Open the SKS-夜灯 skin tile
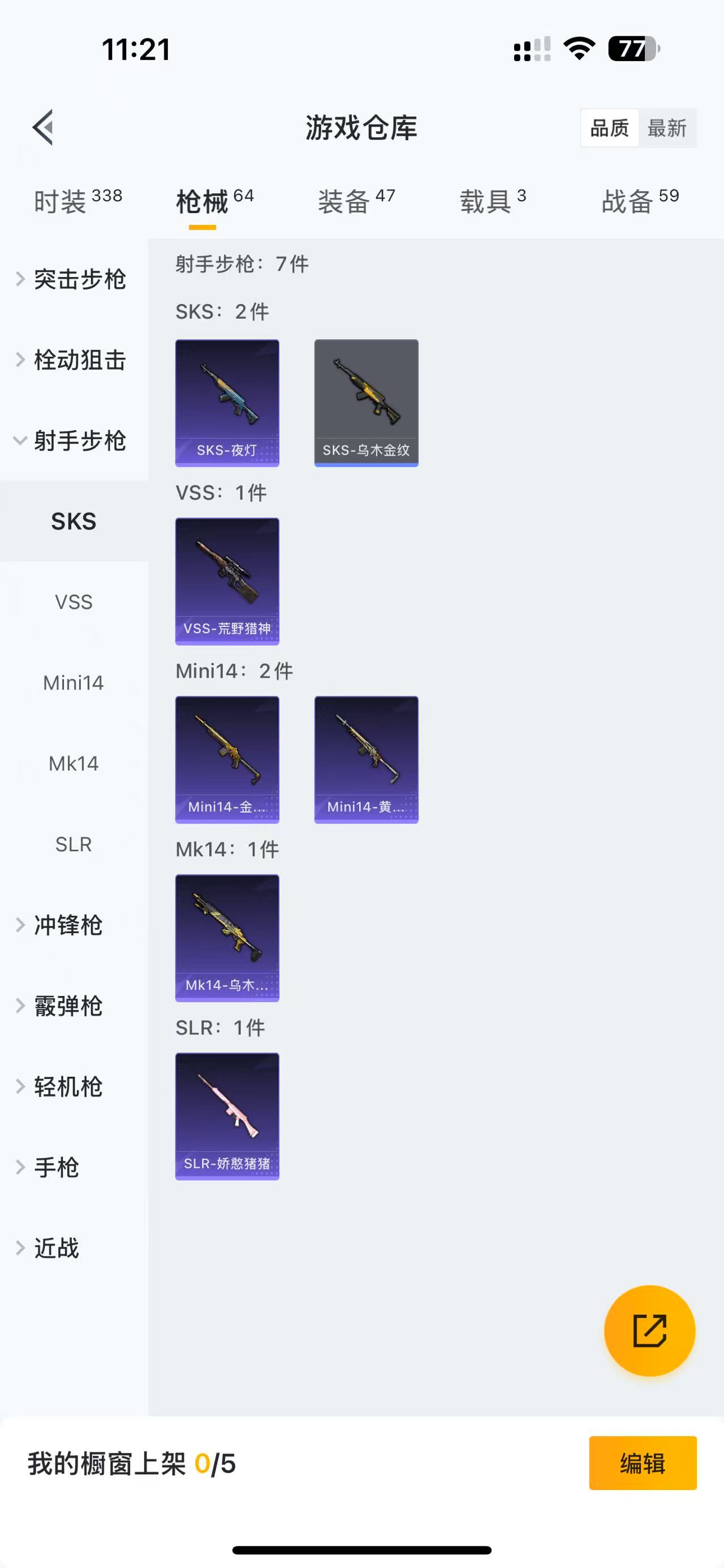This screenshot has height=1568, width=724. tap(227, 403)
